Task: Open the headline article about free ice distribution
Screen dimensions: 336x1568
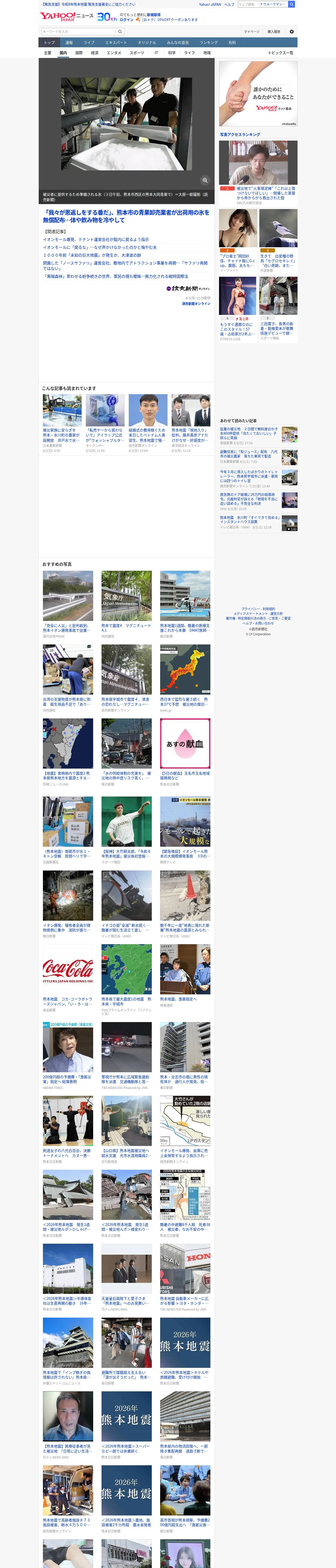Action: point(126,217)
